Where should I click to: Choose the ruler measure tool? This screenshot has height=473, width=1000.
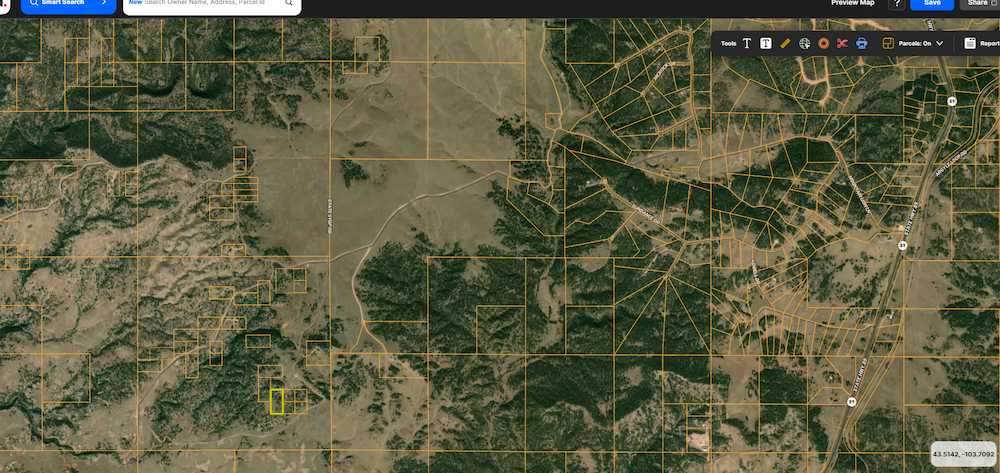click(785, 44)
